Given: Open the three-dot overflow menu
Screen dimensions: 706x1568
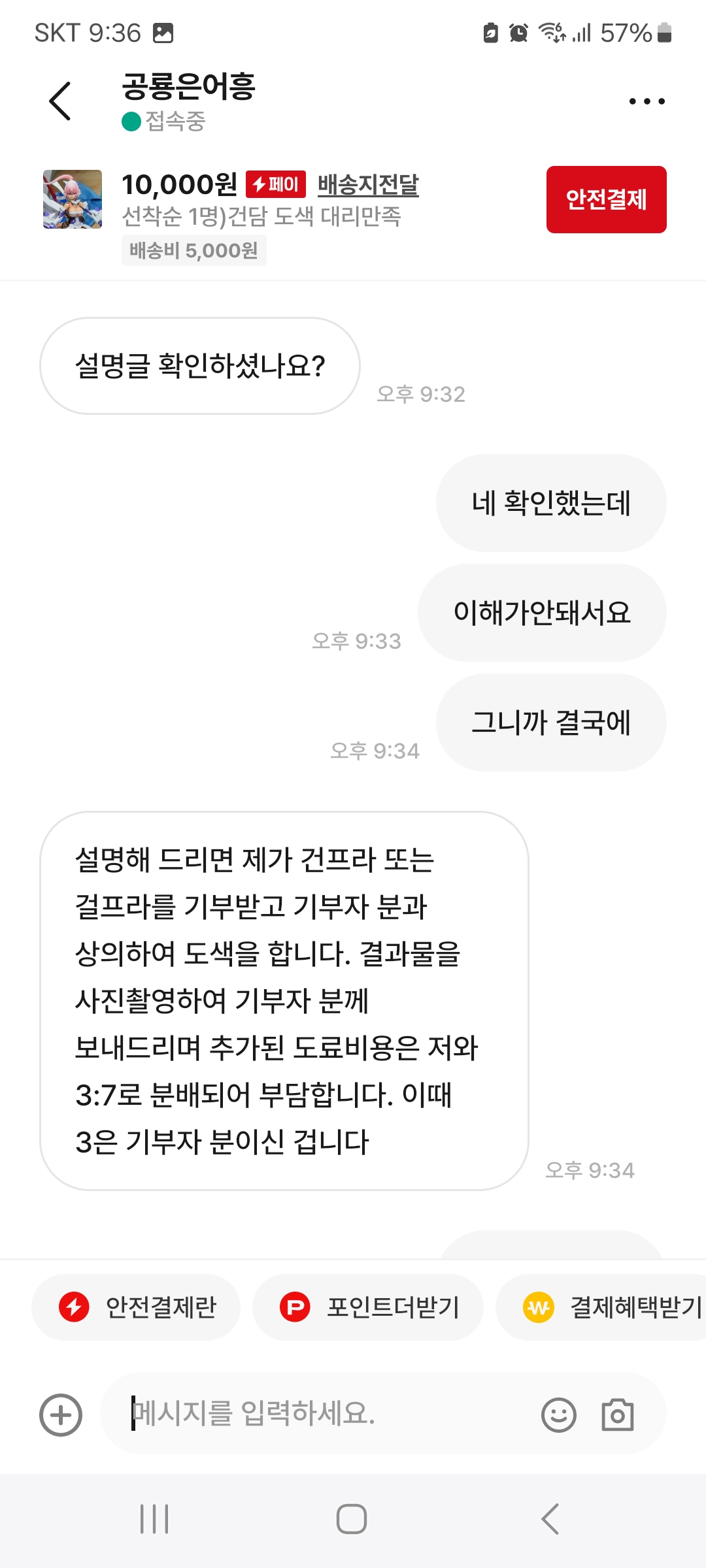Looking at the screenshot, I should coord(647,101).
